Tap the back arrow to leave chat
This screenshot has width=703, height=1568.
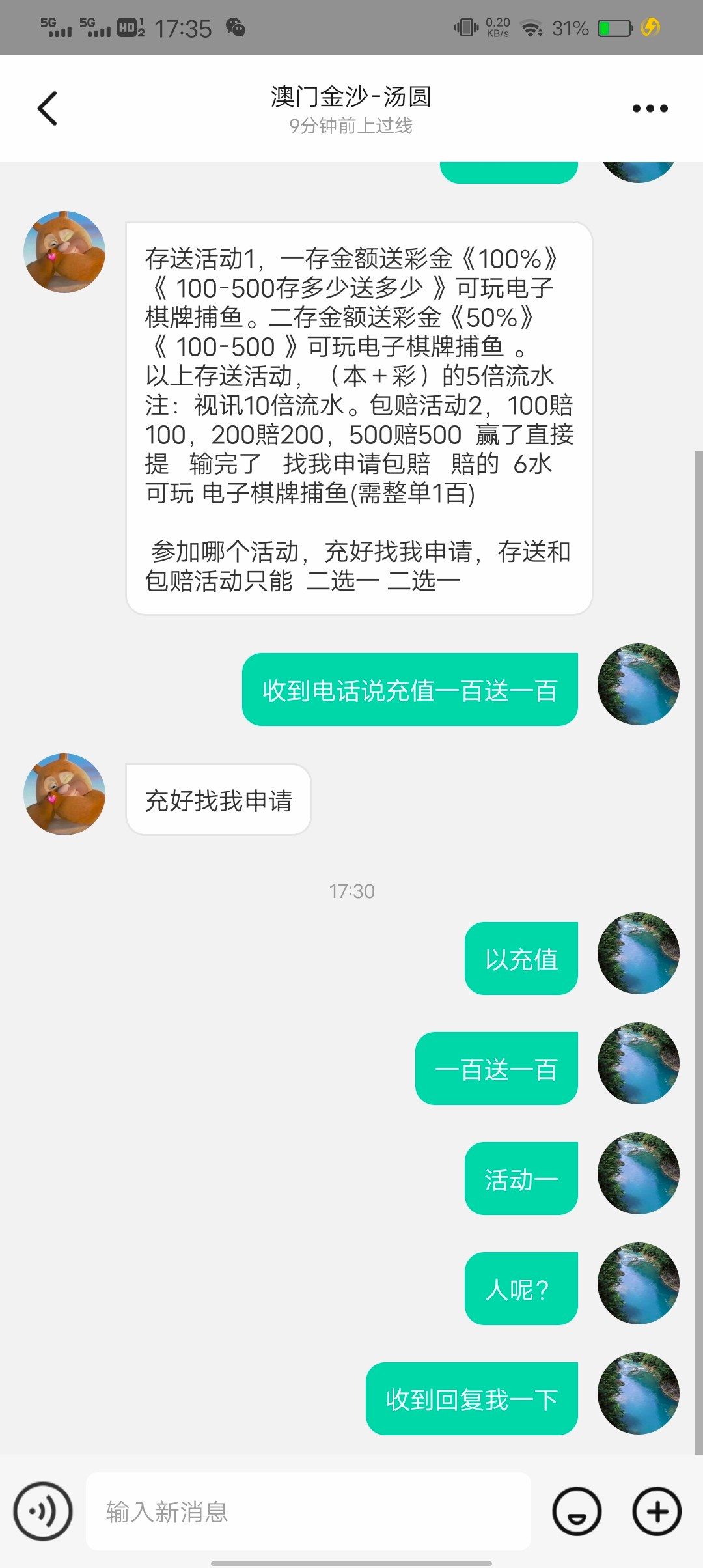point(47,107)
